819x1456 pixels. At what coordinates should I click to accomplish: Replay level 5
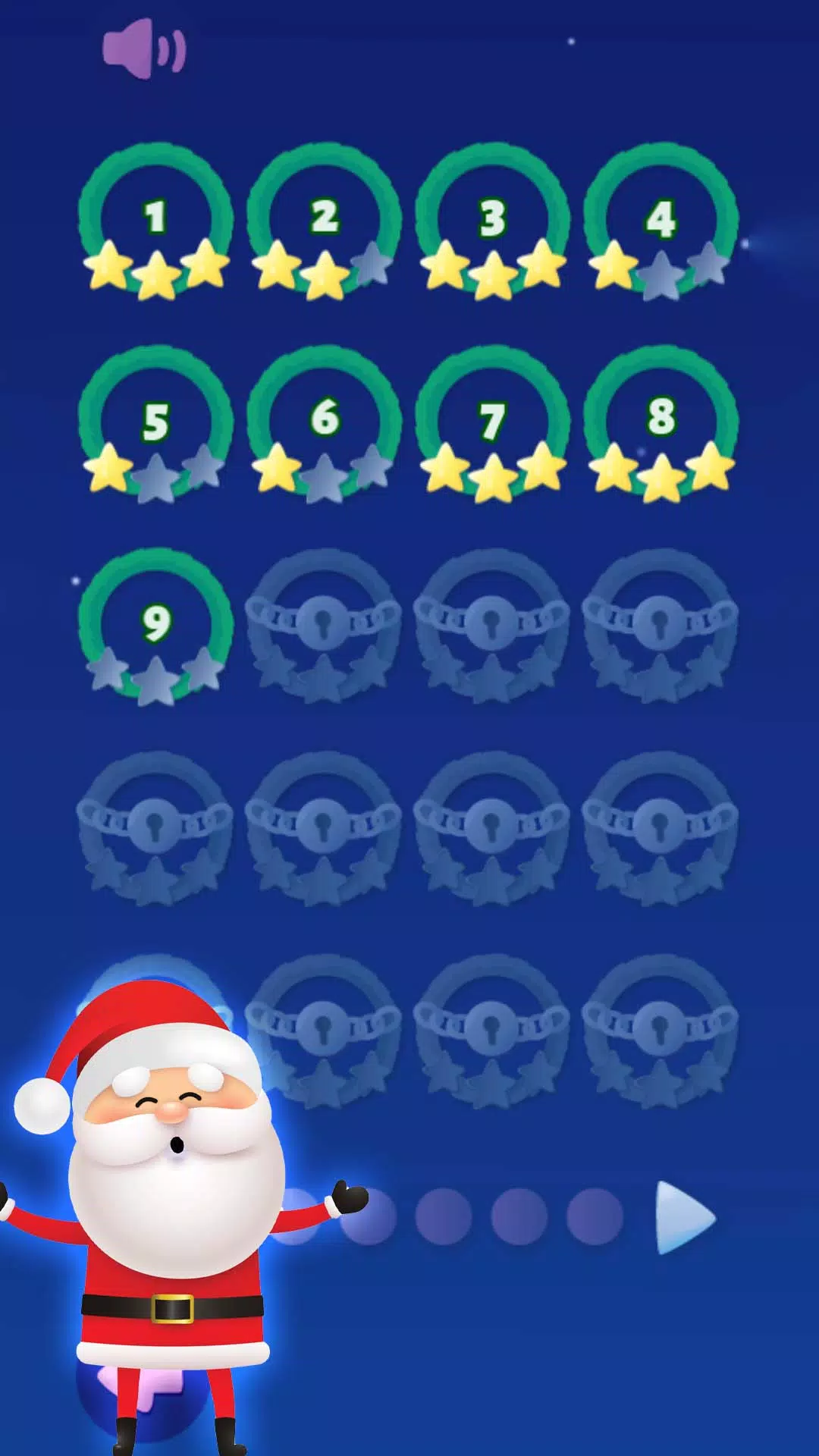[156, 421]
